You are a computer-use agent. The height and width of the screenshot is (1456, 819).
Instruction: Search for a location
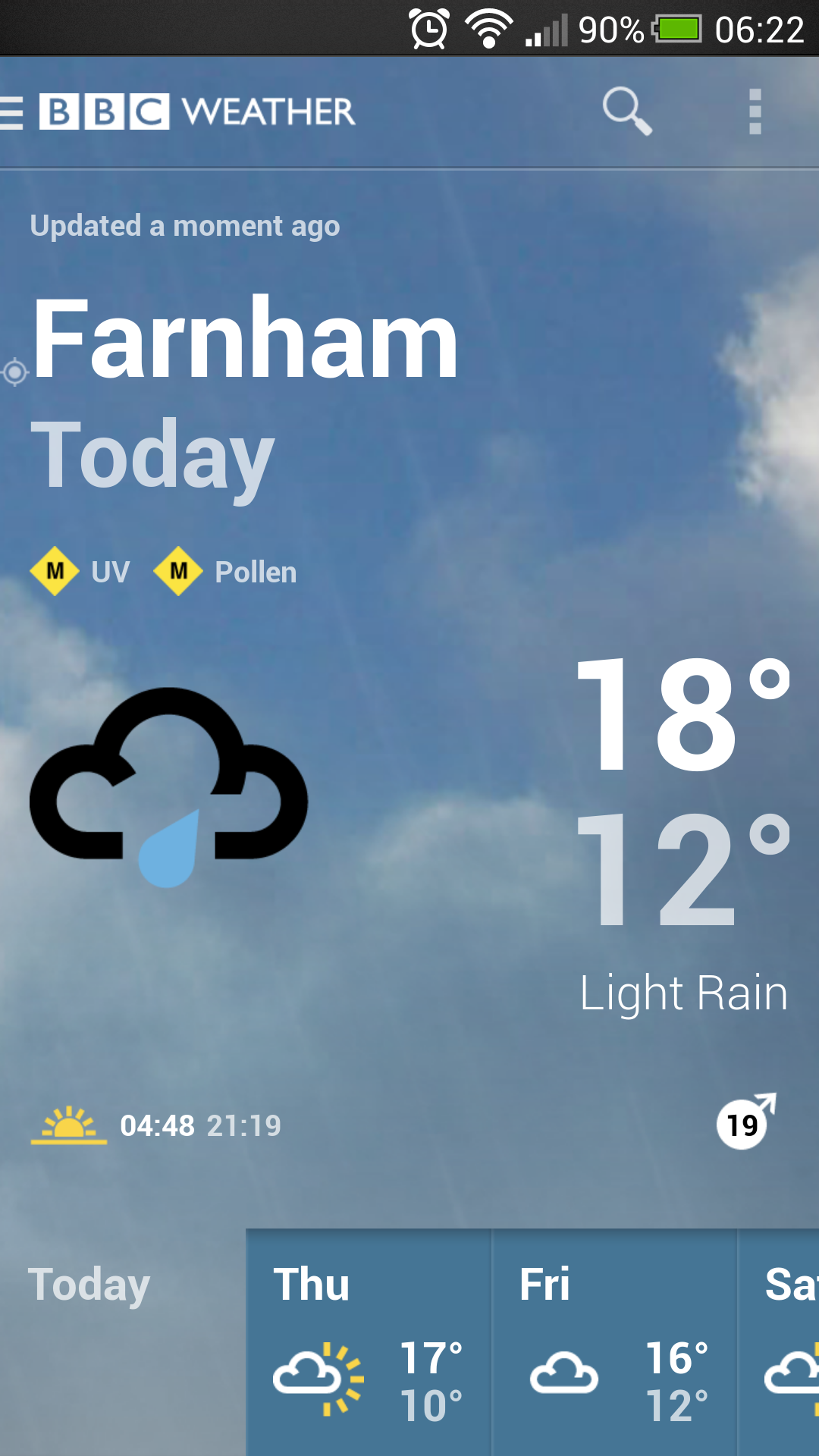(626, 111)
